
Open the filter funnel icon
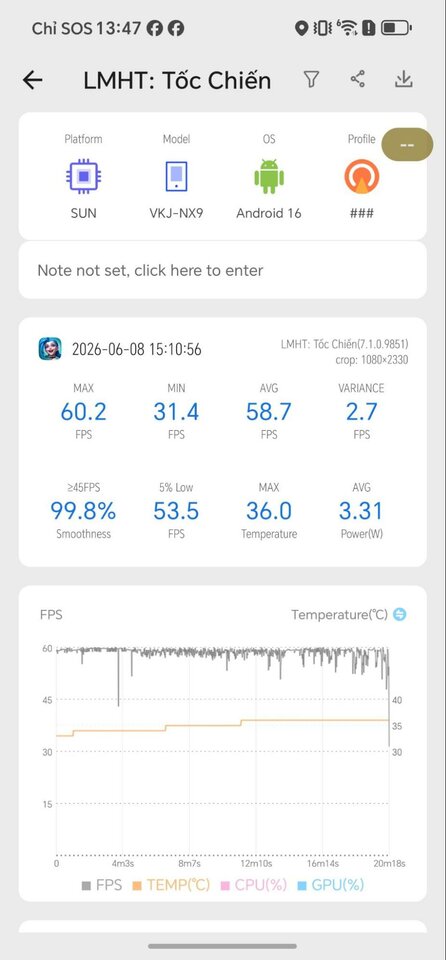point(311,80)
